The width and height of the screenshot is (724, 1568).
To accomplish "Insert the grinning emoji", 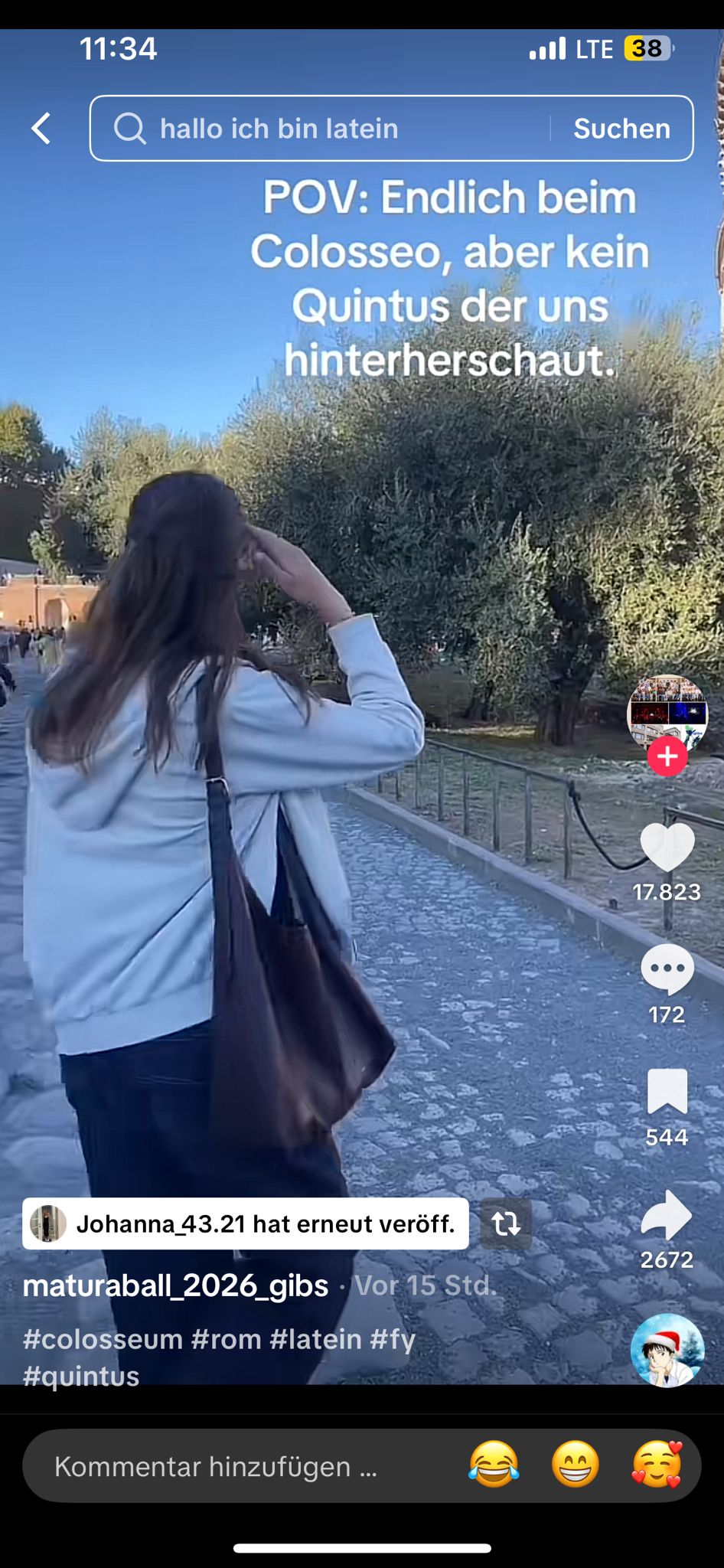I will tap(576, 1465).
